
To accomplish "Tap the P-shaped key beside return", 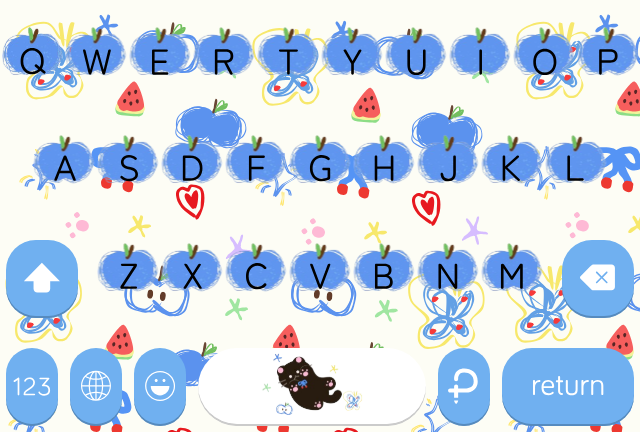I will (x=464, y=386).
